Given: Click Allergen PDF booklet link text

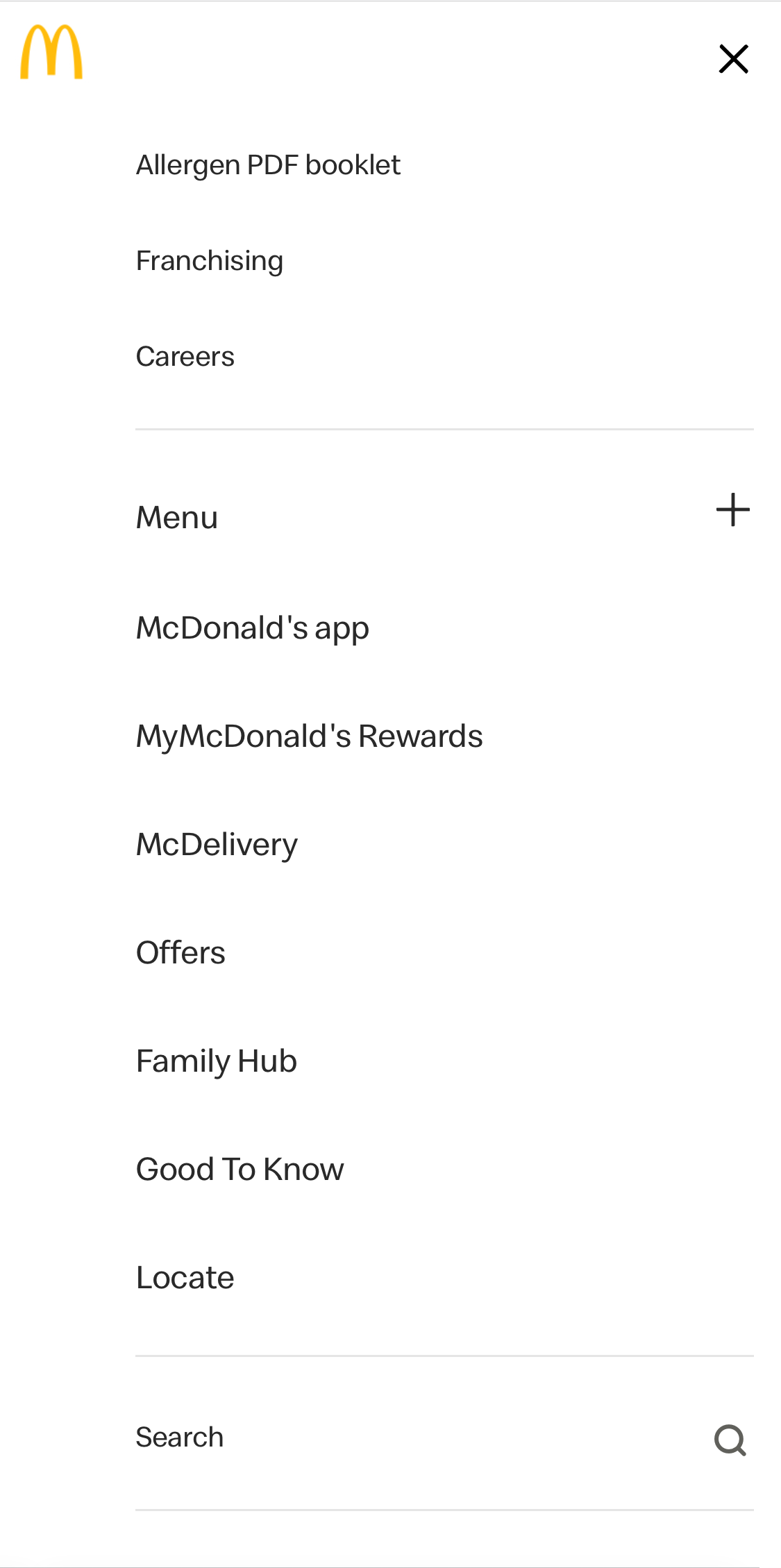Looking at the screenshot, I should click(268, 165).
